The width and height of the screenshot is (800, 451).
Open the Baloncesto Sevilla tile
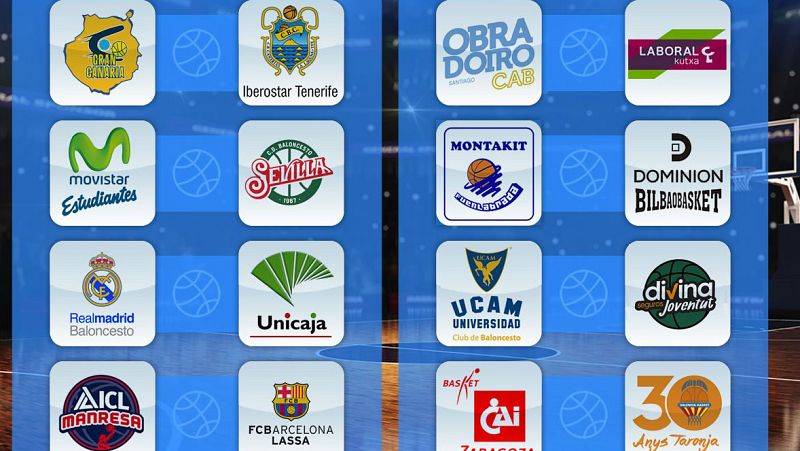pos(291,173)
